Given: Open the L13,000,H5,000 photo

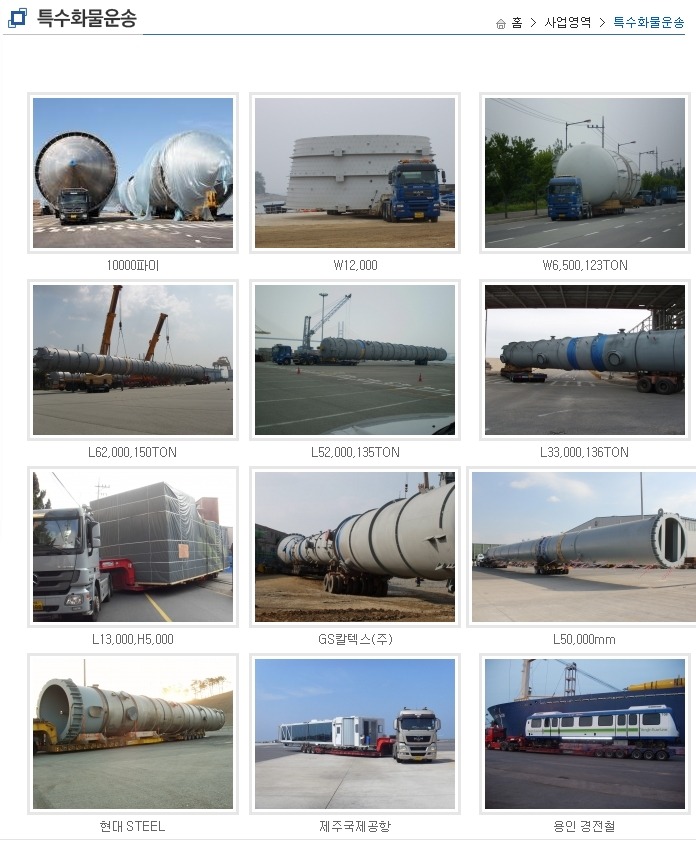Looking at the screenshot, I should (x=133, y=547).
